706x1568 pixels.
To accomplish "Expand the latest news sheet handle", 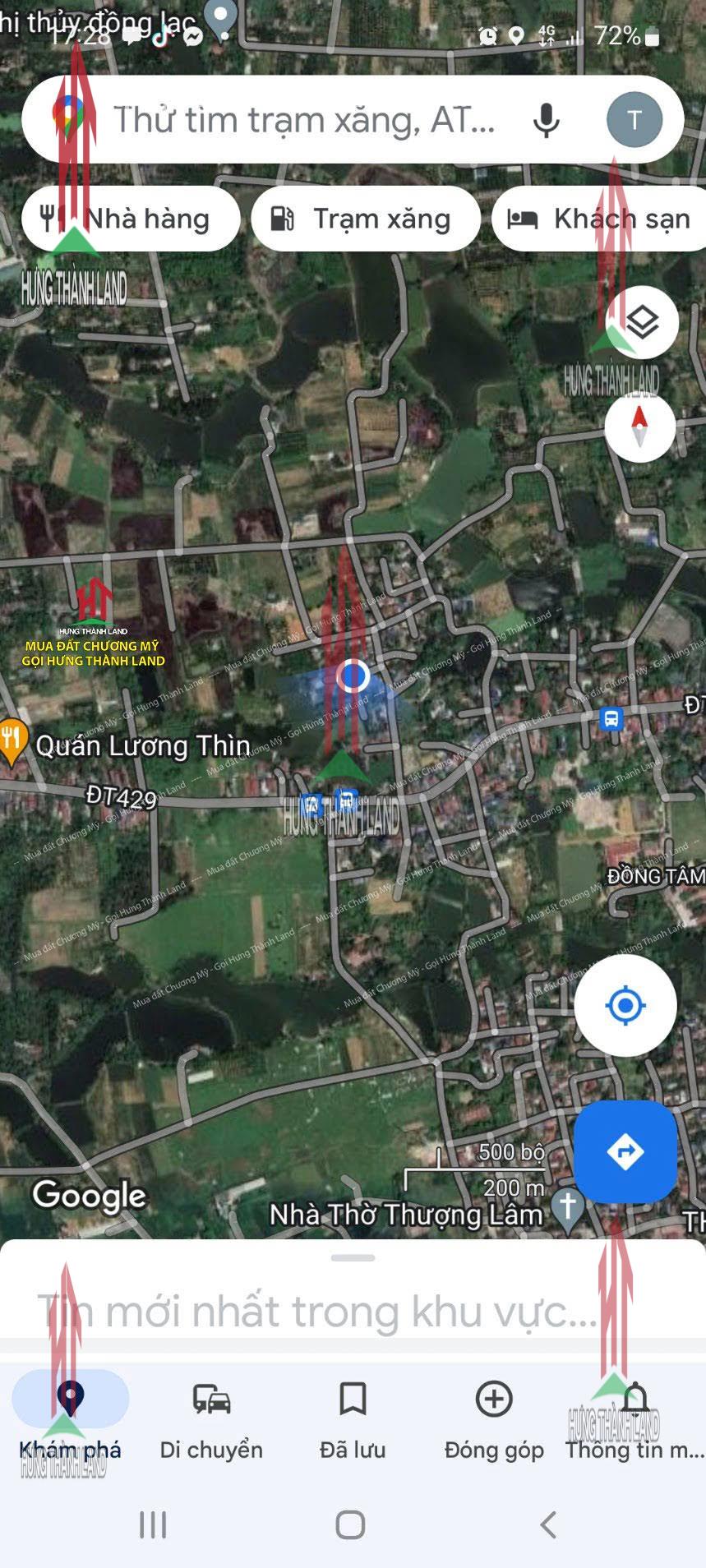I will point(353,1257).
